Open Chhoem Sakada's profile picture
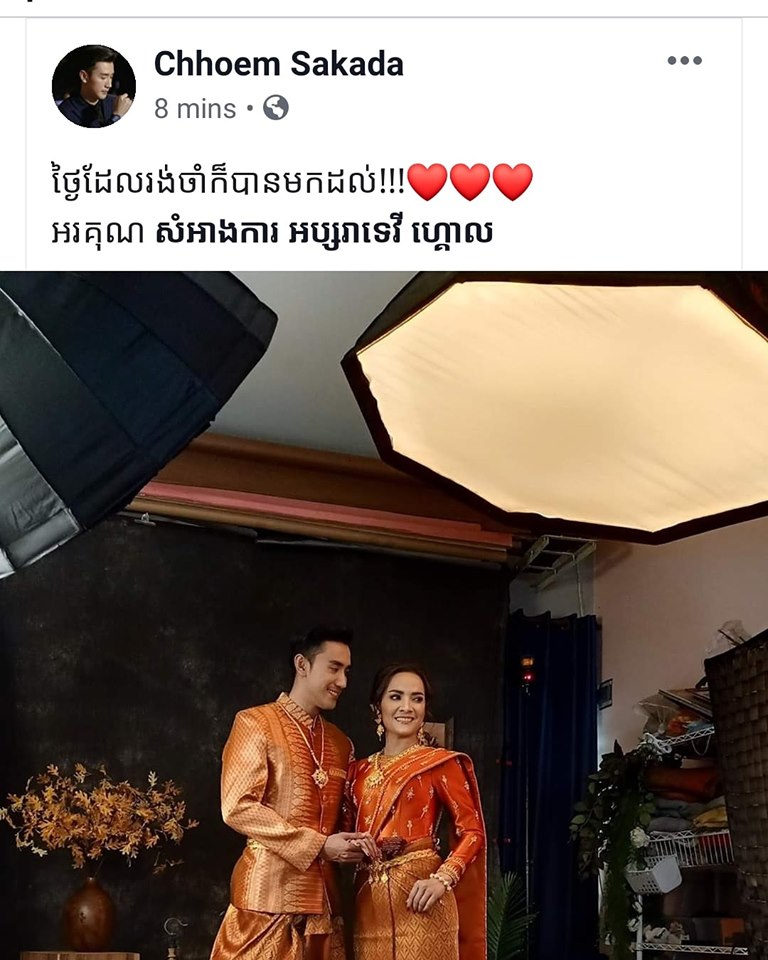This screenshot has width=768, height=960. tap(93, 86)
